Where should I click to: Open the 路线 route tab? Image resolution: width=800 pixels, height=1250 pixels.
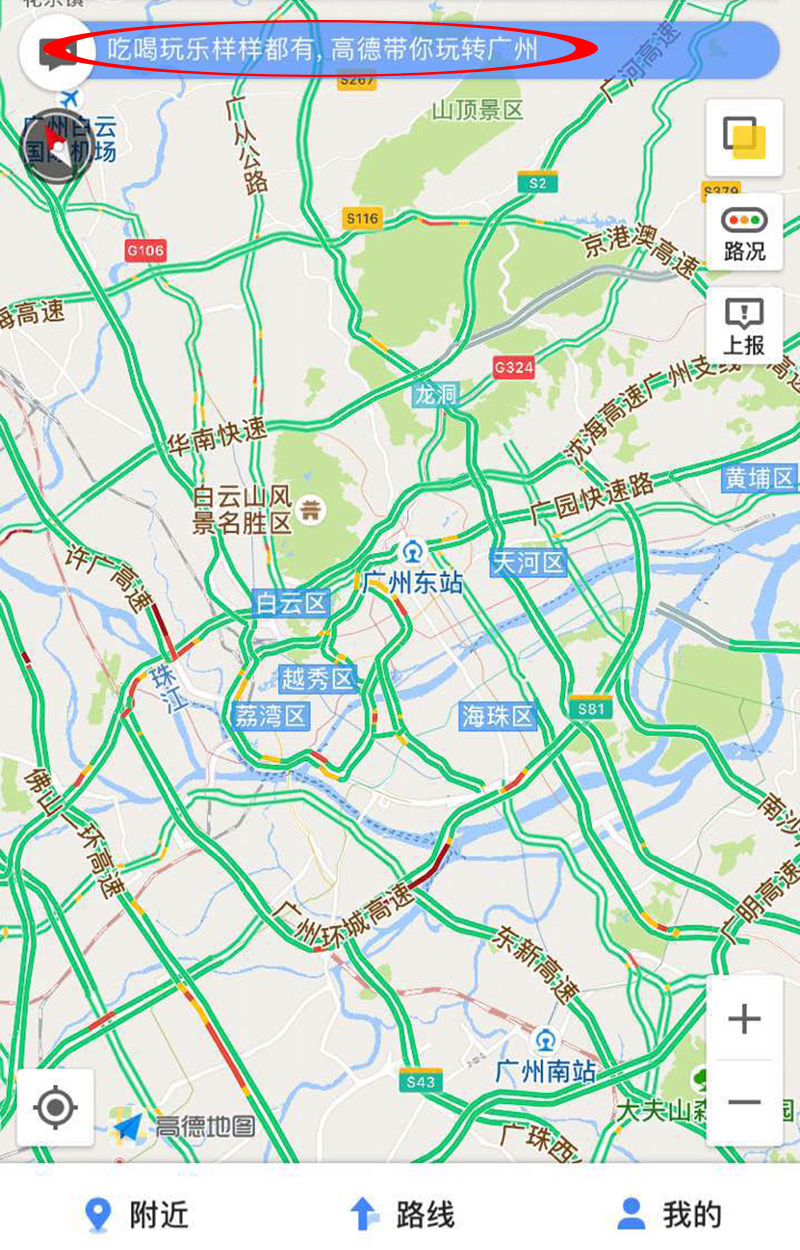[401, 1215]
